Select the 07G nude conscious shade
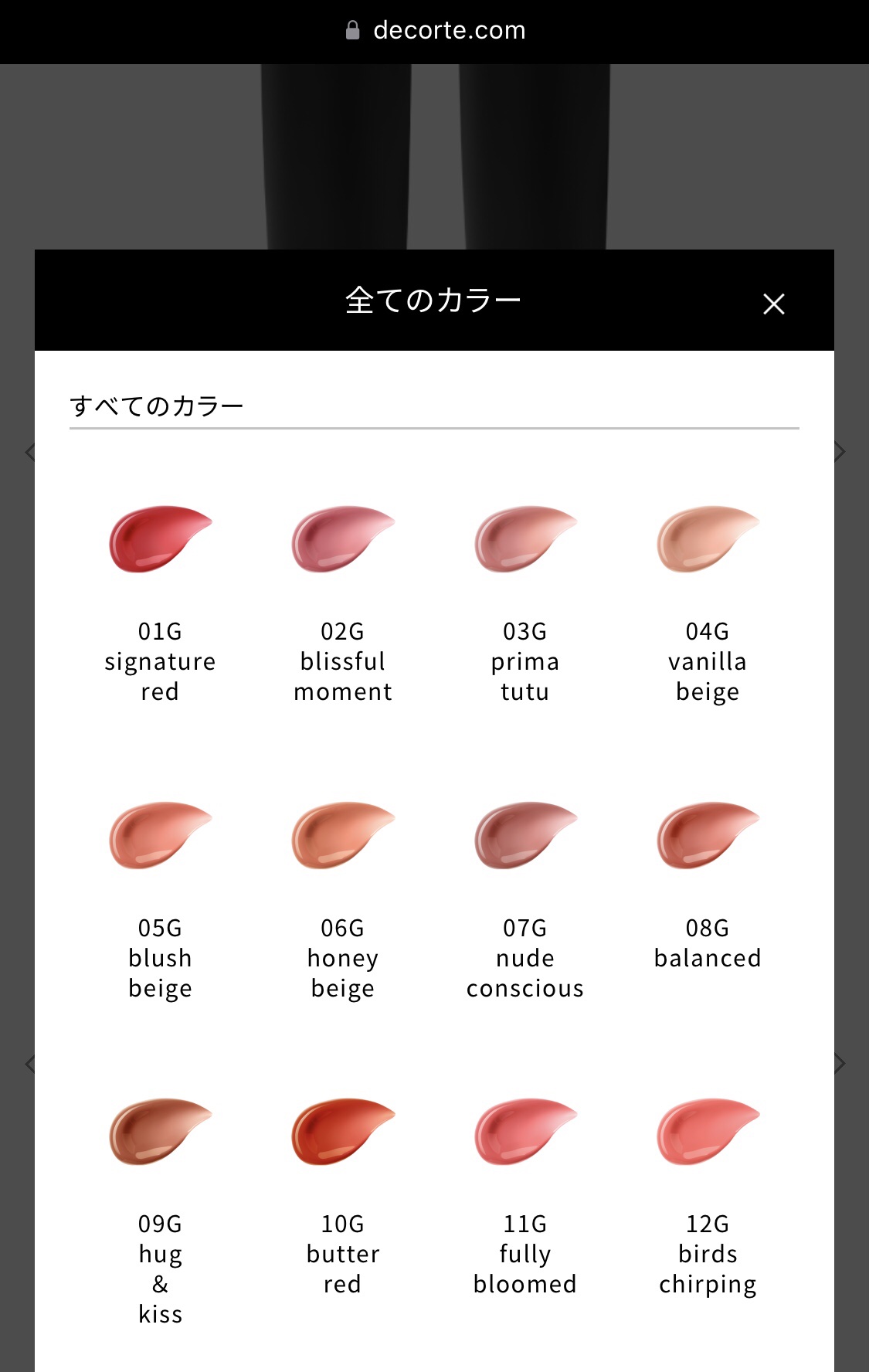Image resolution: width=869 pixels, height=1372 pixels. (525, 836)
